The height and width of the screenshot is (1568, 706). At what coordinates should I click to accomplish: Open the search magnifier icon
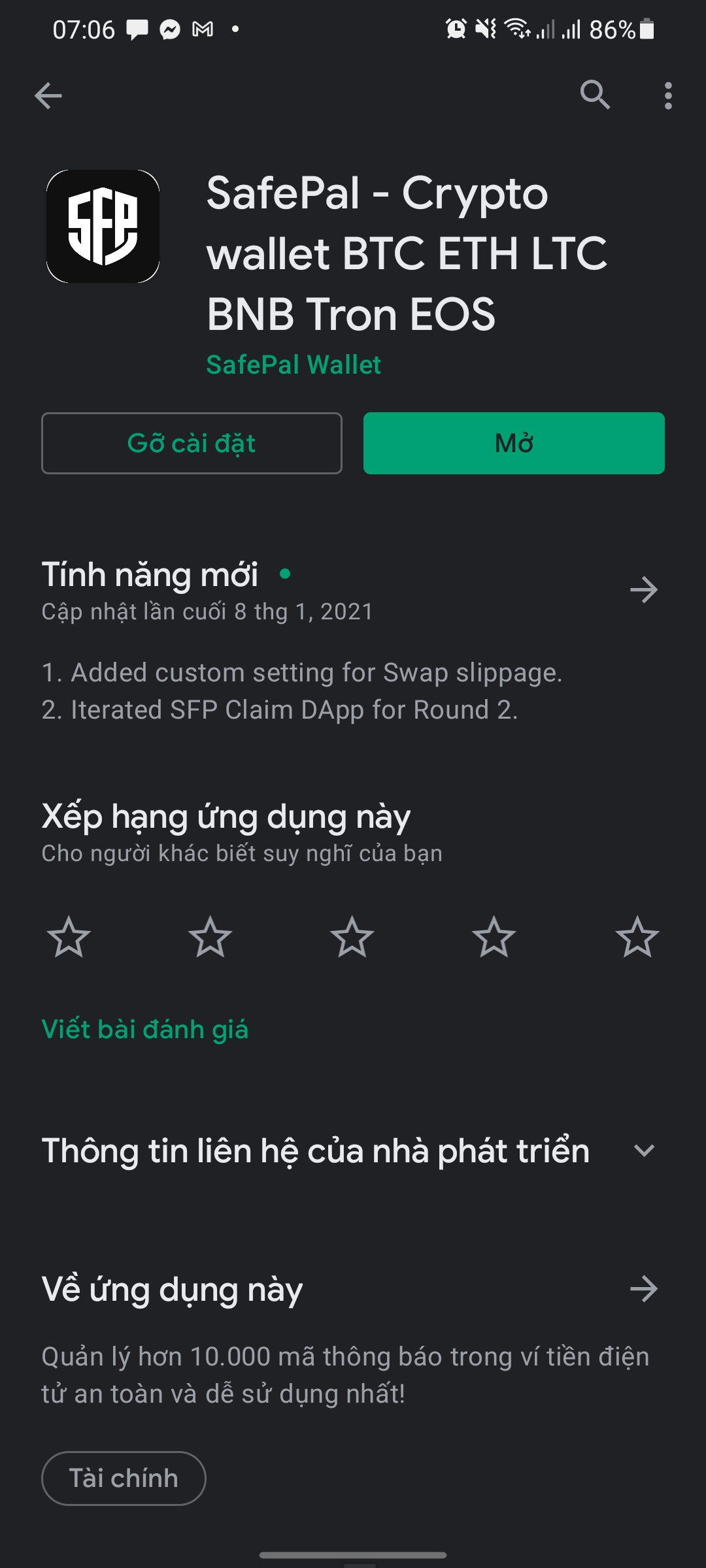click(595, 95)
